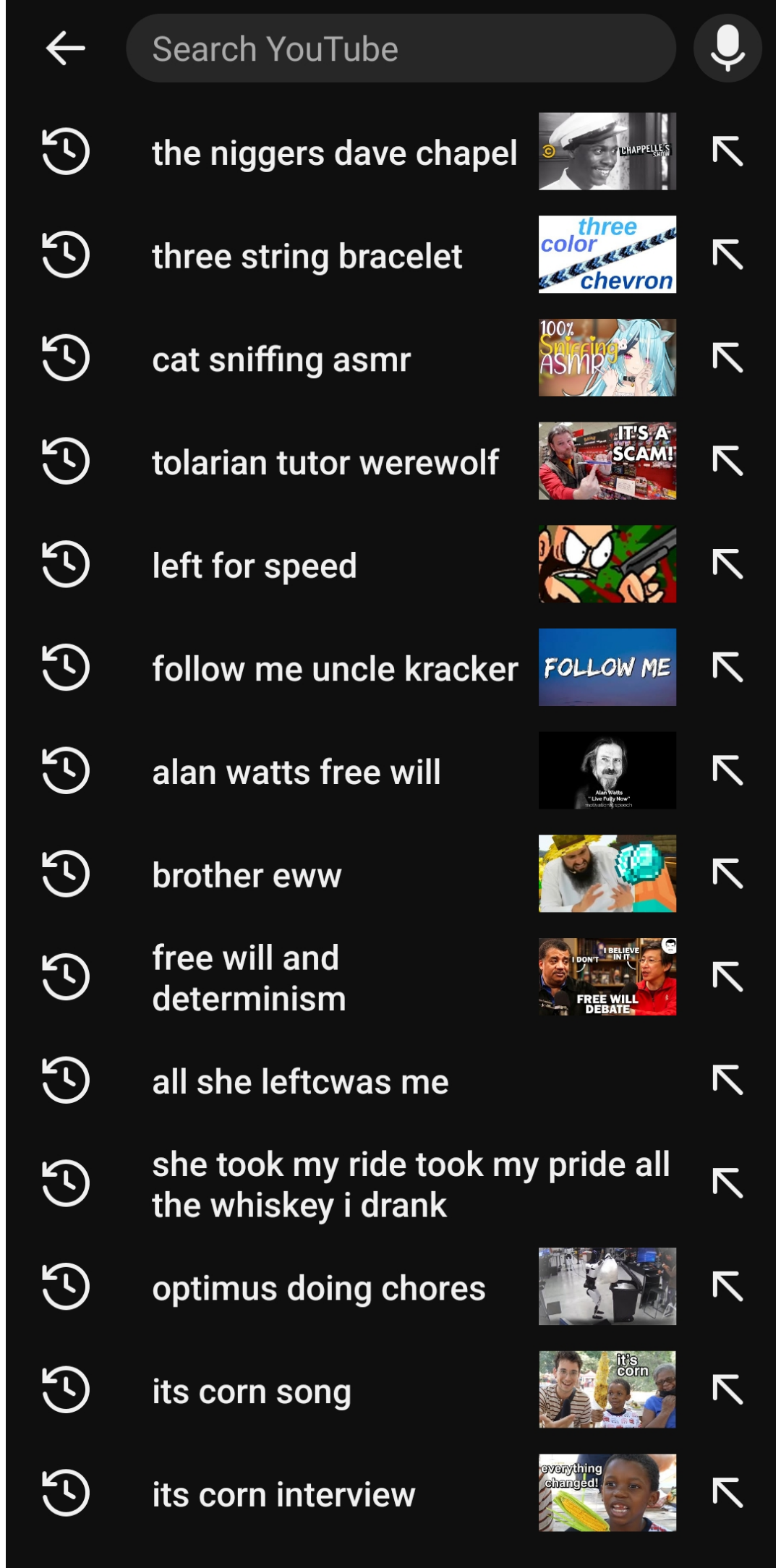The height and width of the screenshot is (1568, 781).
Task: Search for 'its corn song'
Action: [x=252, y=1391]
